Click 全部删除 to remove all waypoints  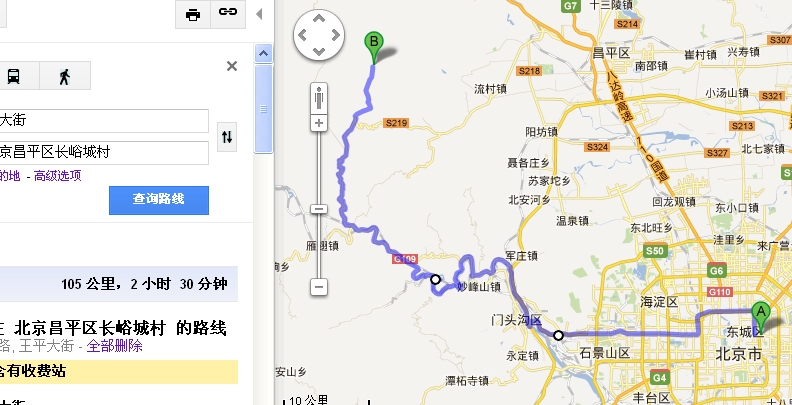click(x=114, y=346)
